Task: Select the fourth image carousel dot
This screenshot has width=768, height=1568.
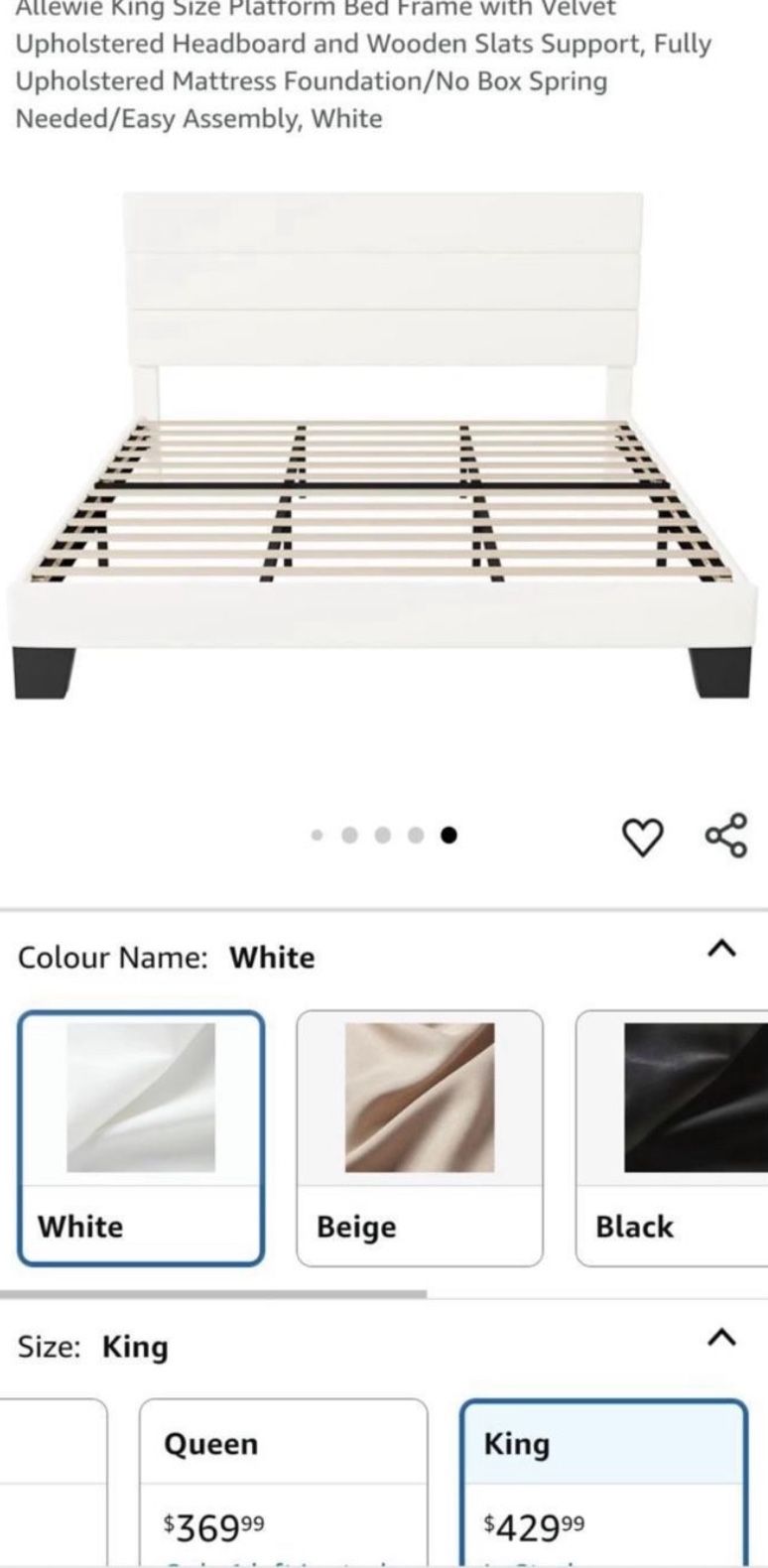Action: 416,836
